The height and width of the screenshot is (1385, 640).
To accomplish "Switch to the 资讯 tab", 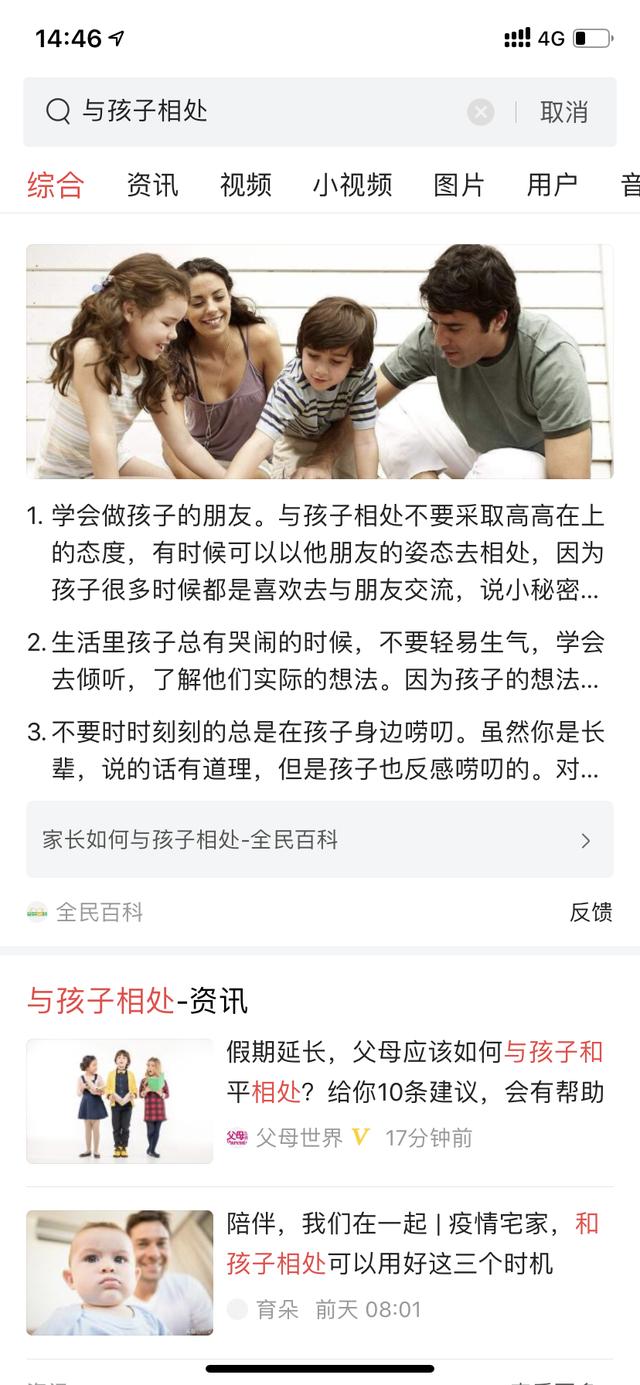I will pos(152,185).
